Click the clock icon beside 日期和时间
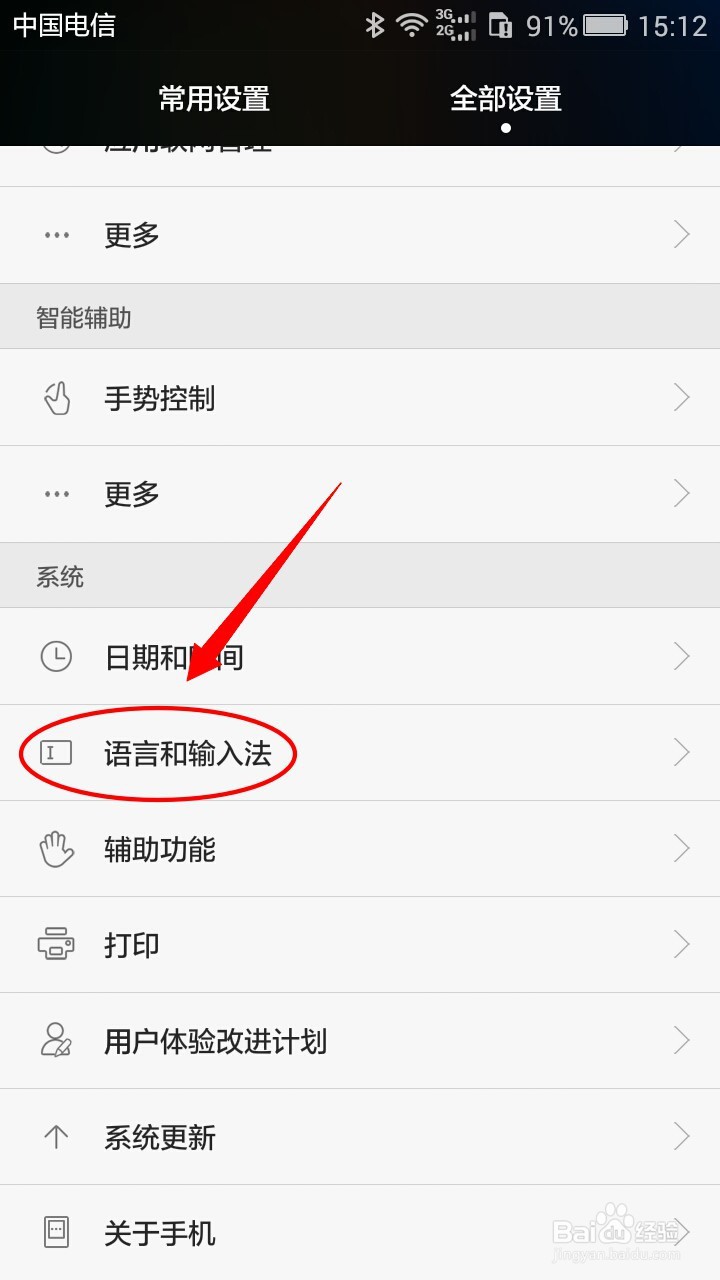Screen dimensions: 720x1280 pos(57,657)
